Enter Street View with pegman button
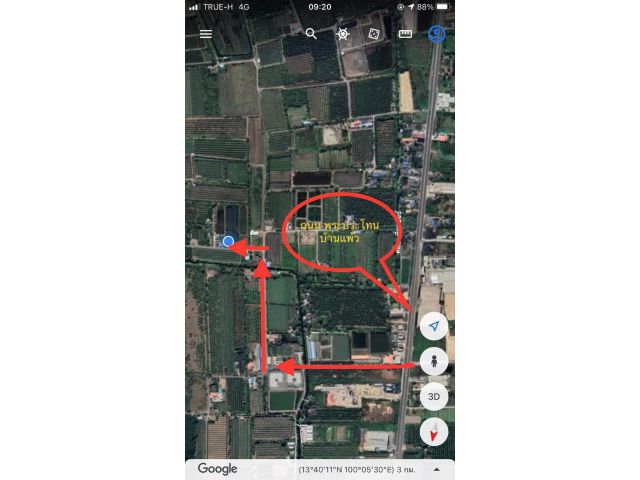Screen dimensions: 640x480 coord(433,361)
